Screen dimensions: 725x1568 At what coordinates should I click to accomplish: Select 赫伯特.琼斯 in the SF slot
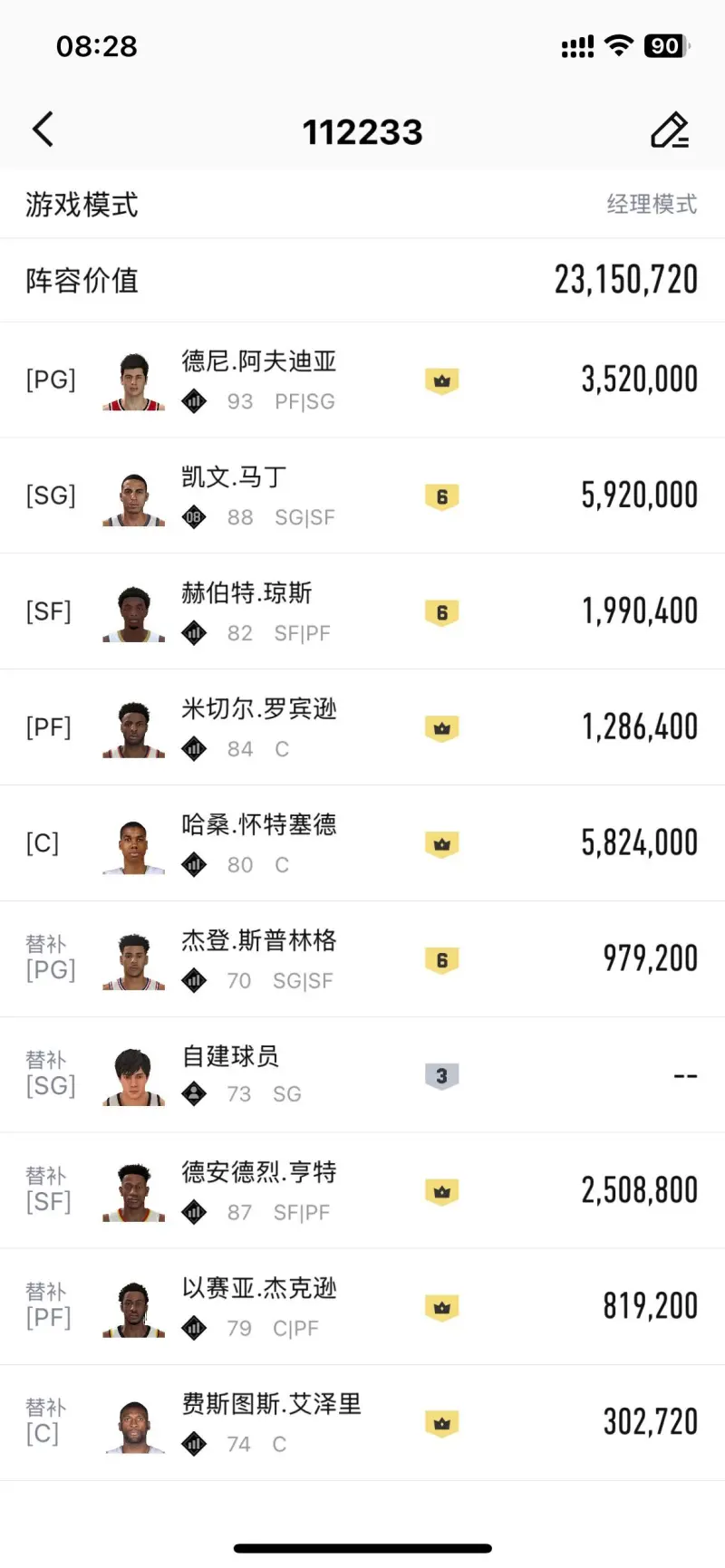[x=362, y=611]
